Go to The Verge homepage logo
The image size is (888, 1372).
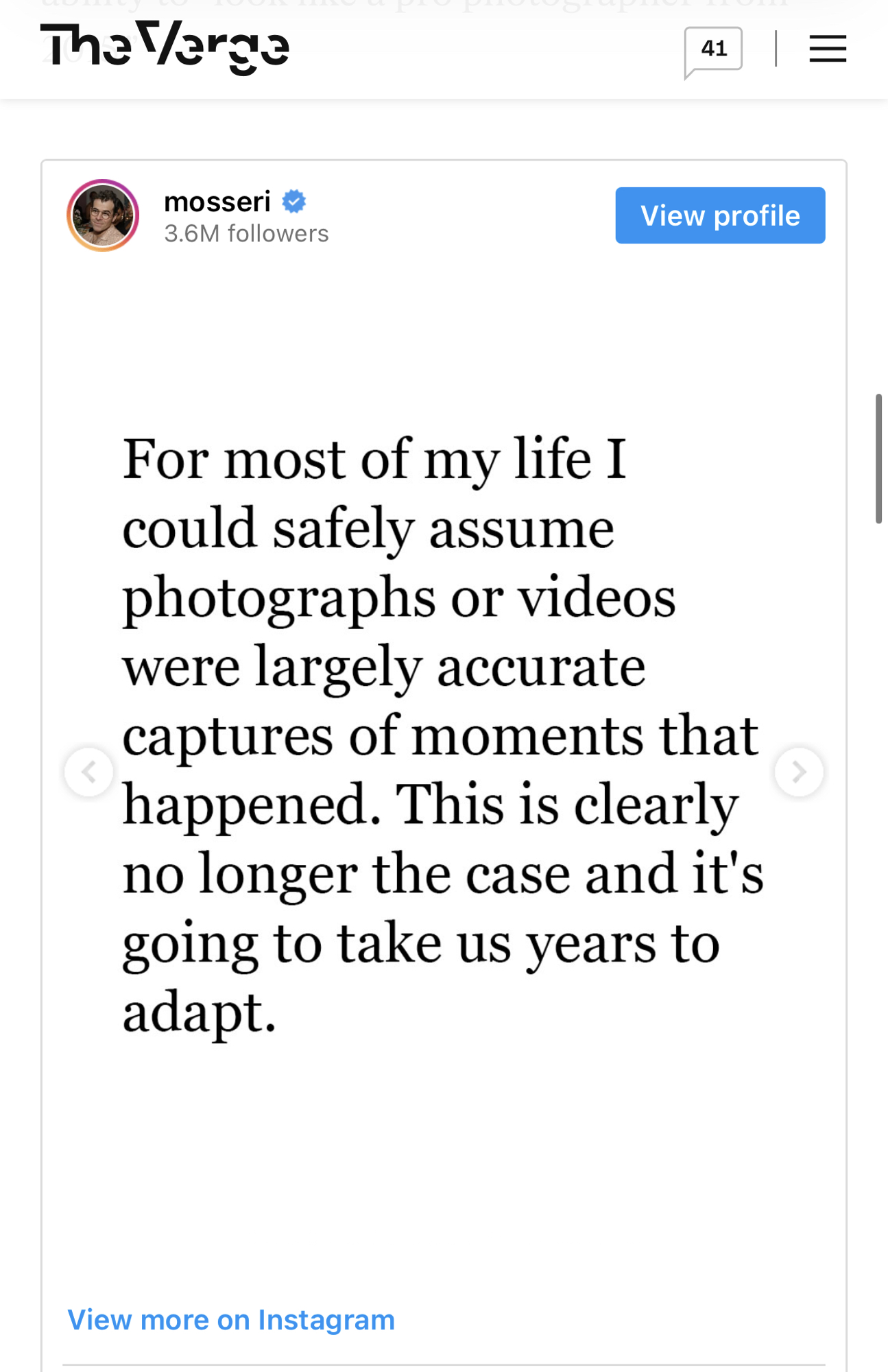(x=165, y=47)
